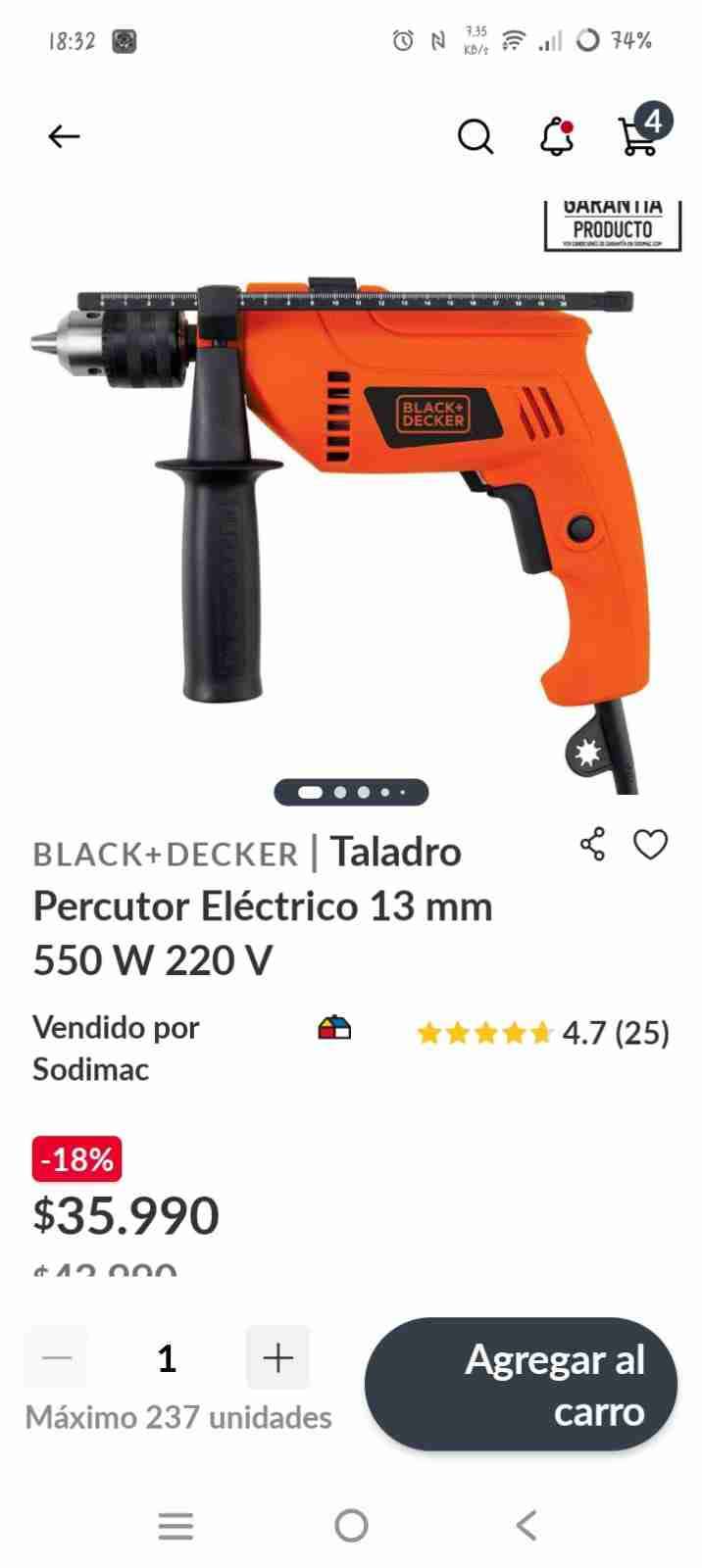This screenshot has height=1568, width=702.
Task: Tap the system home button
Action: coord(351,1525)
